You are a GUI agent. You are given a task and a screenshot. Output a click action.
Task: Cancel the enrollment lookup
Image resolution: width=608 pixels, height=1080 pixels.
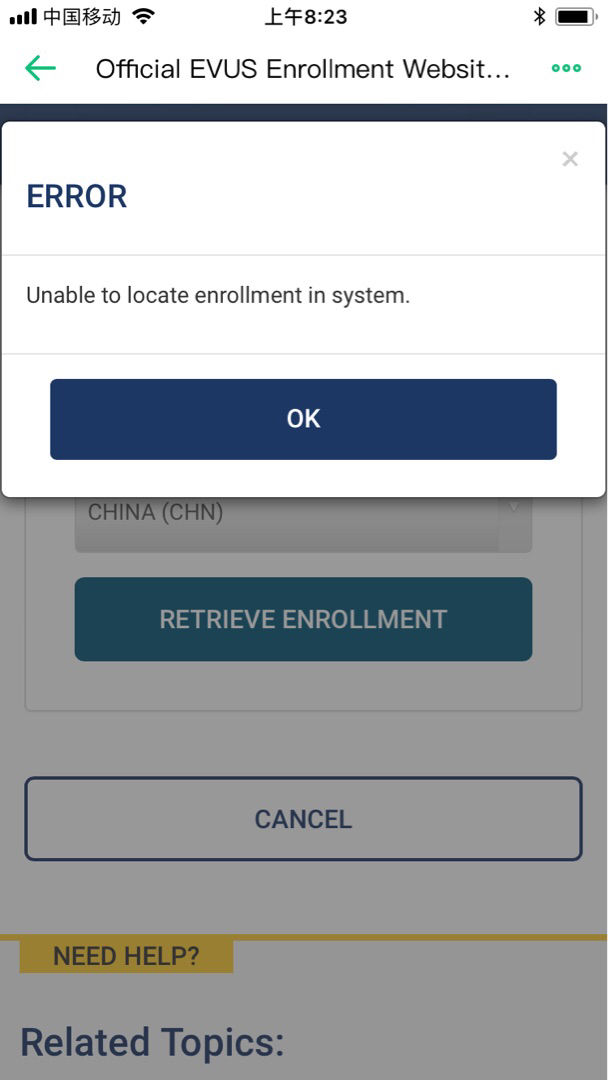point(303,819)
